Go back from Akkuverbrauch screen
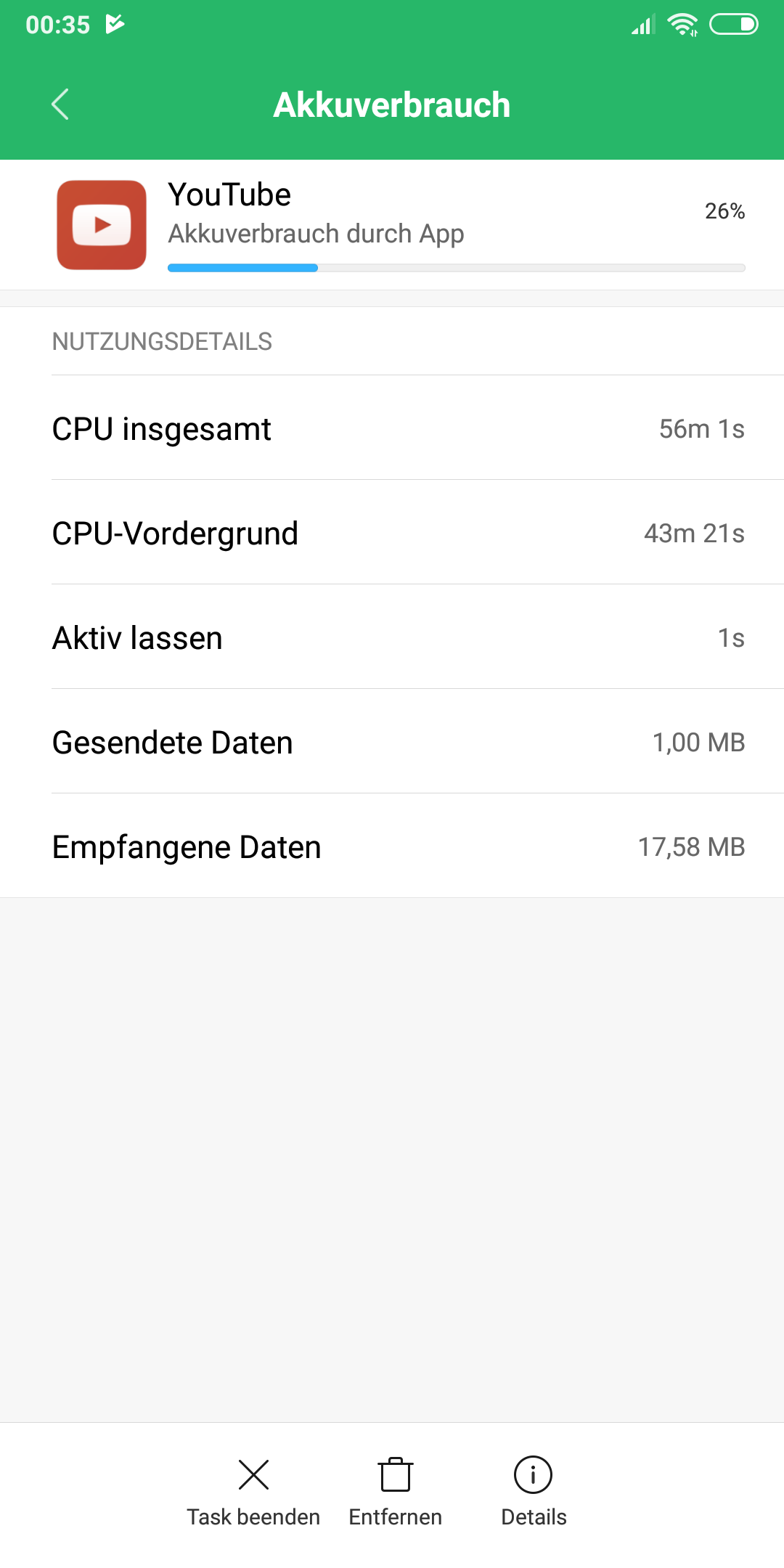The height and width of the screenshot is (1568, 784). [x=61, y=105]
